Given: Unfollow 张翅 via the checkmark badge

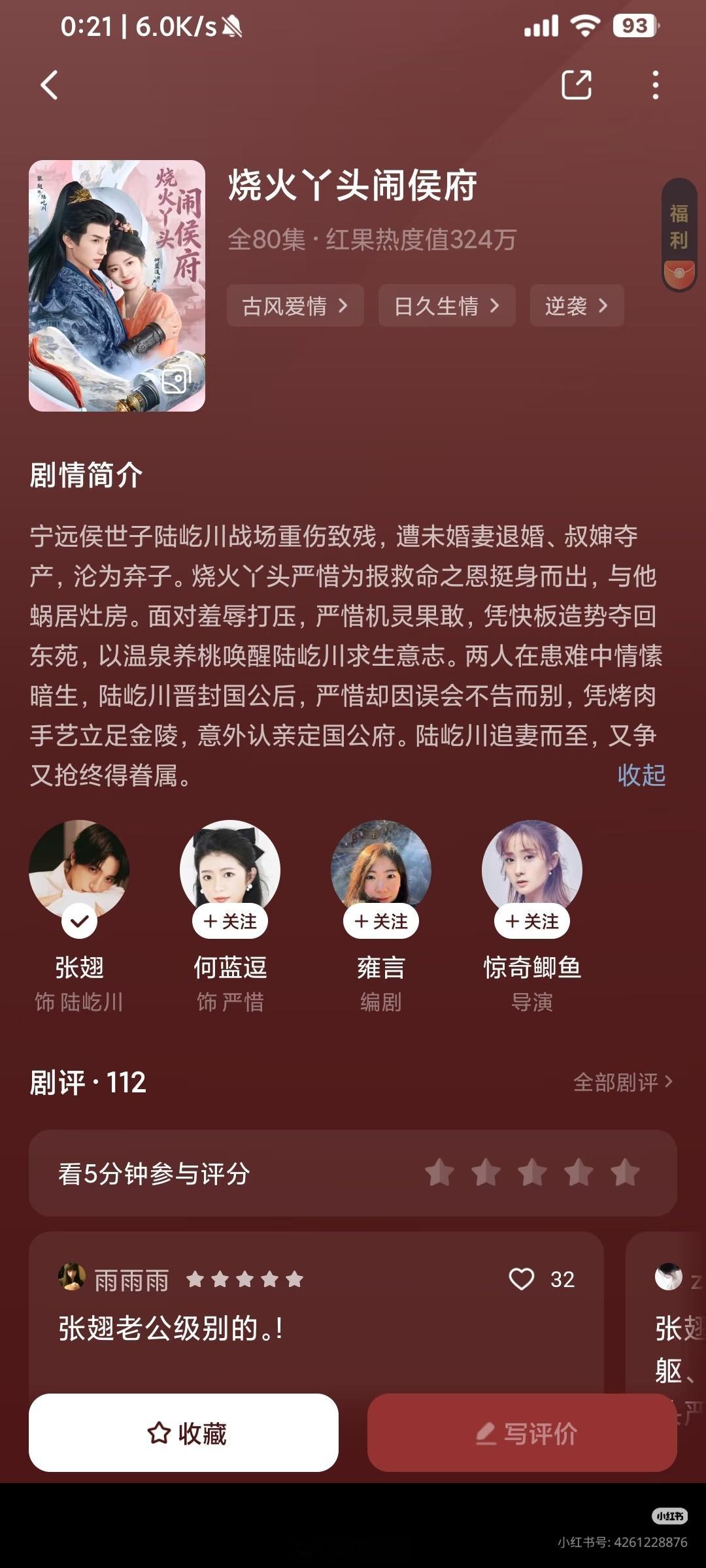Looking at the screenshot, I should click(79, 921).
